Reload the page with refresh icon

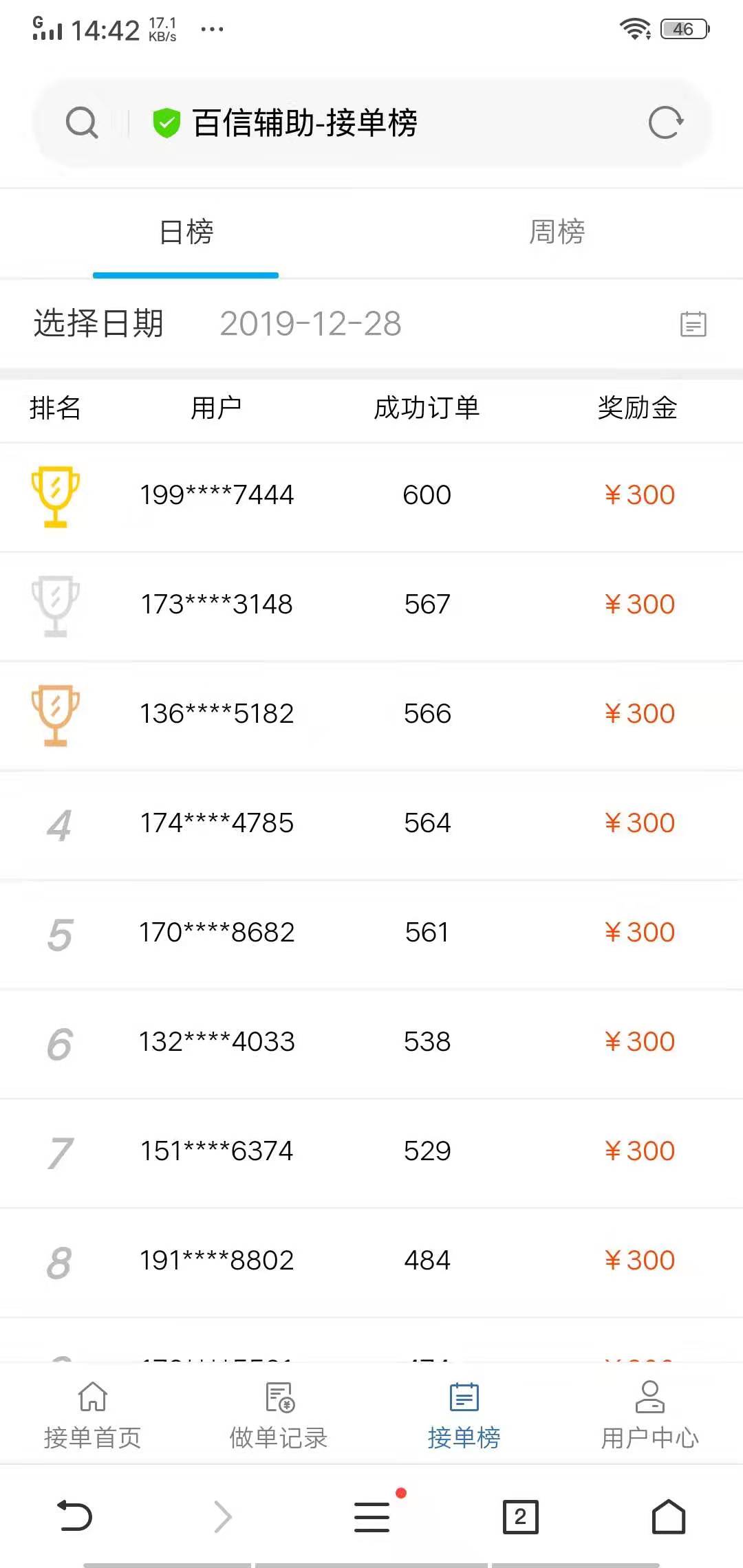pos(665,123)
